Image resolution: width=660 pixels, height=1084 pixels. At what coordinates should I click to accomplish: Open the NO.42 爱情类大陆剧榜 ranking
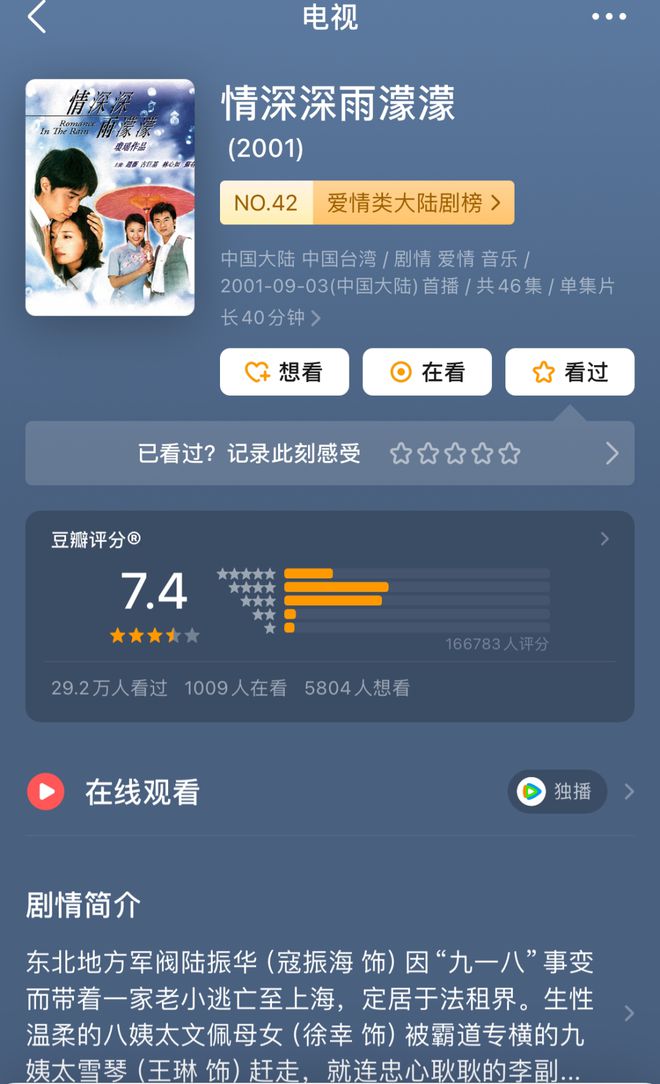coord(367,203)
